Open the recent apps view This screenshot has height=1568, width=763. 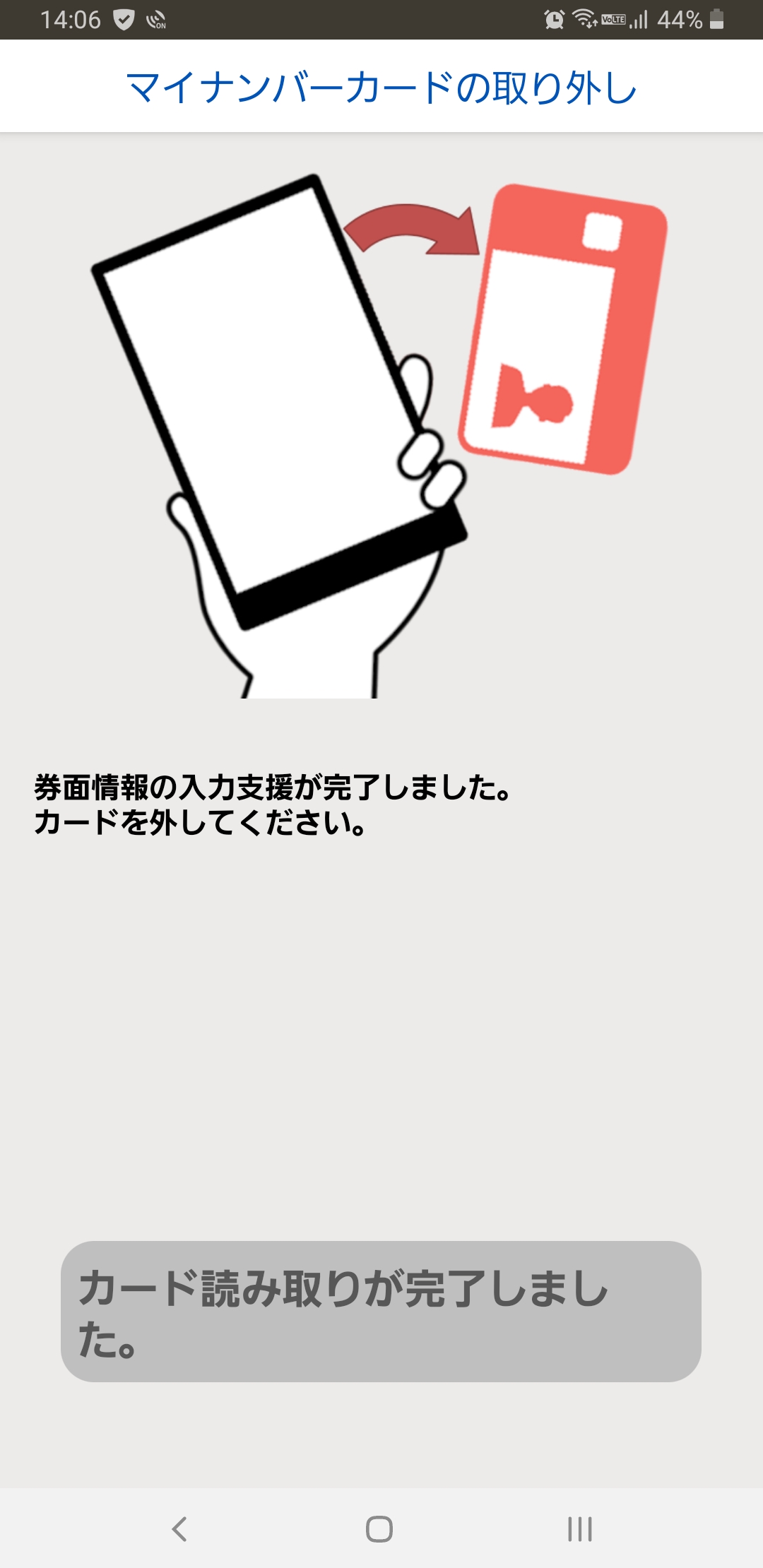pos(579,1529)
